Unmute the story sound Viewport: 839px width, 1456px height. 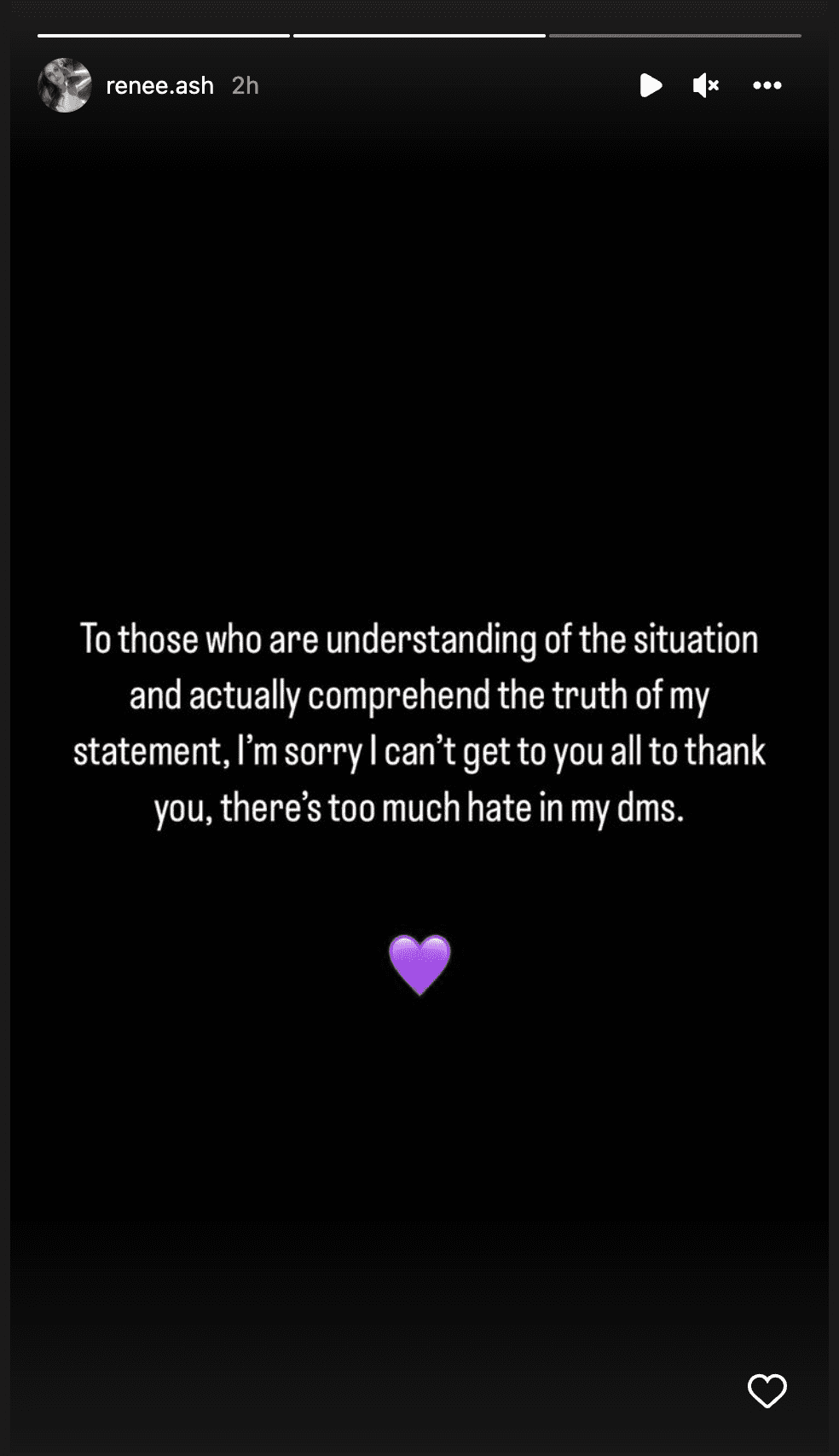click(x=706, y=85)
